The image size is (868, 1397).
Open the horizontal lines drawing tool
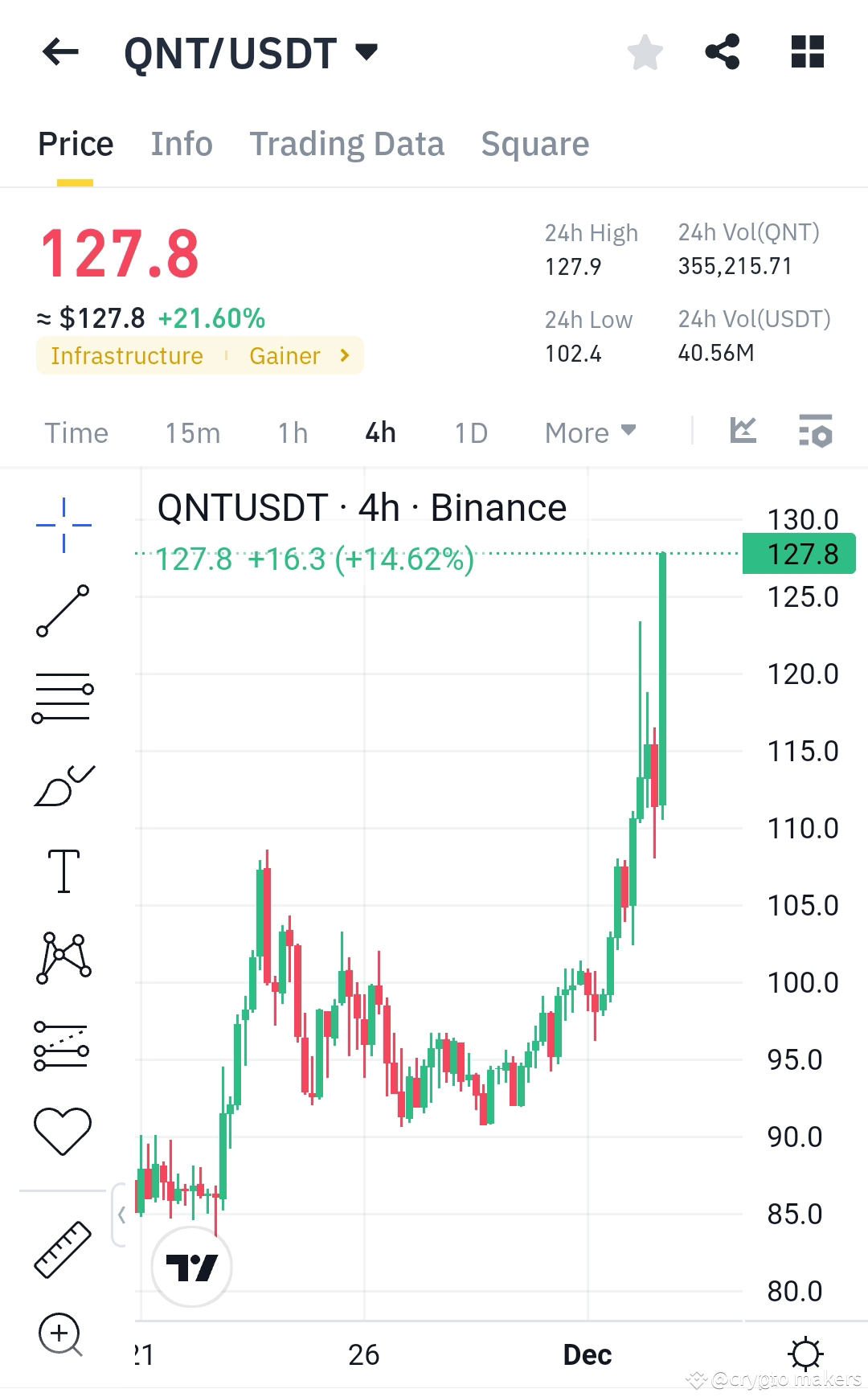62,695
